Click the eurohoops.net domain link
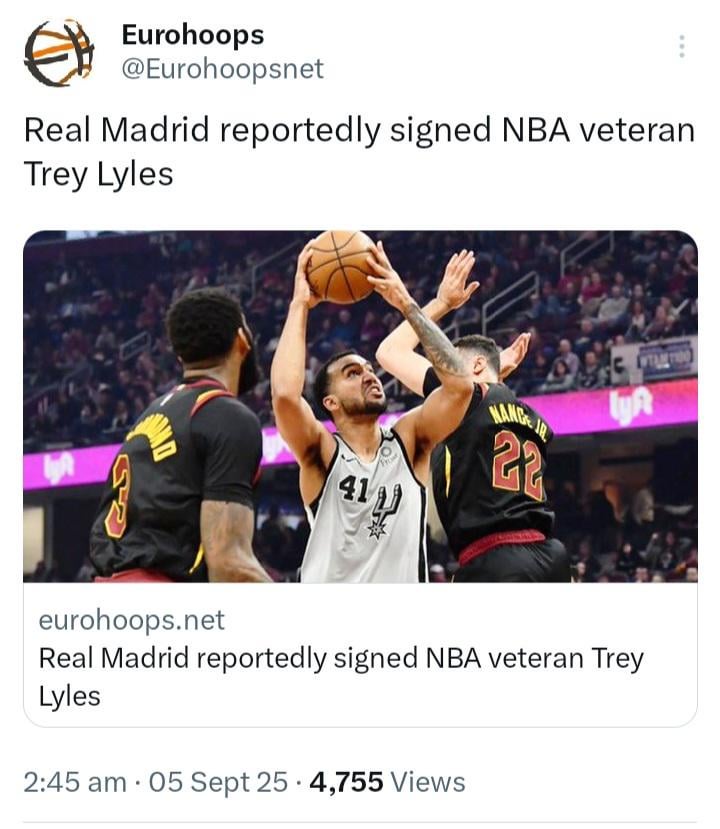Screen dimensions: 720x829 click(x=130, y=621)
